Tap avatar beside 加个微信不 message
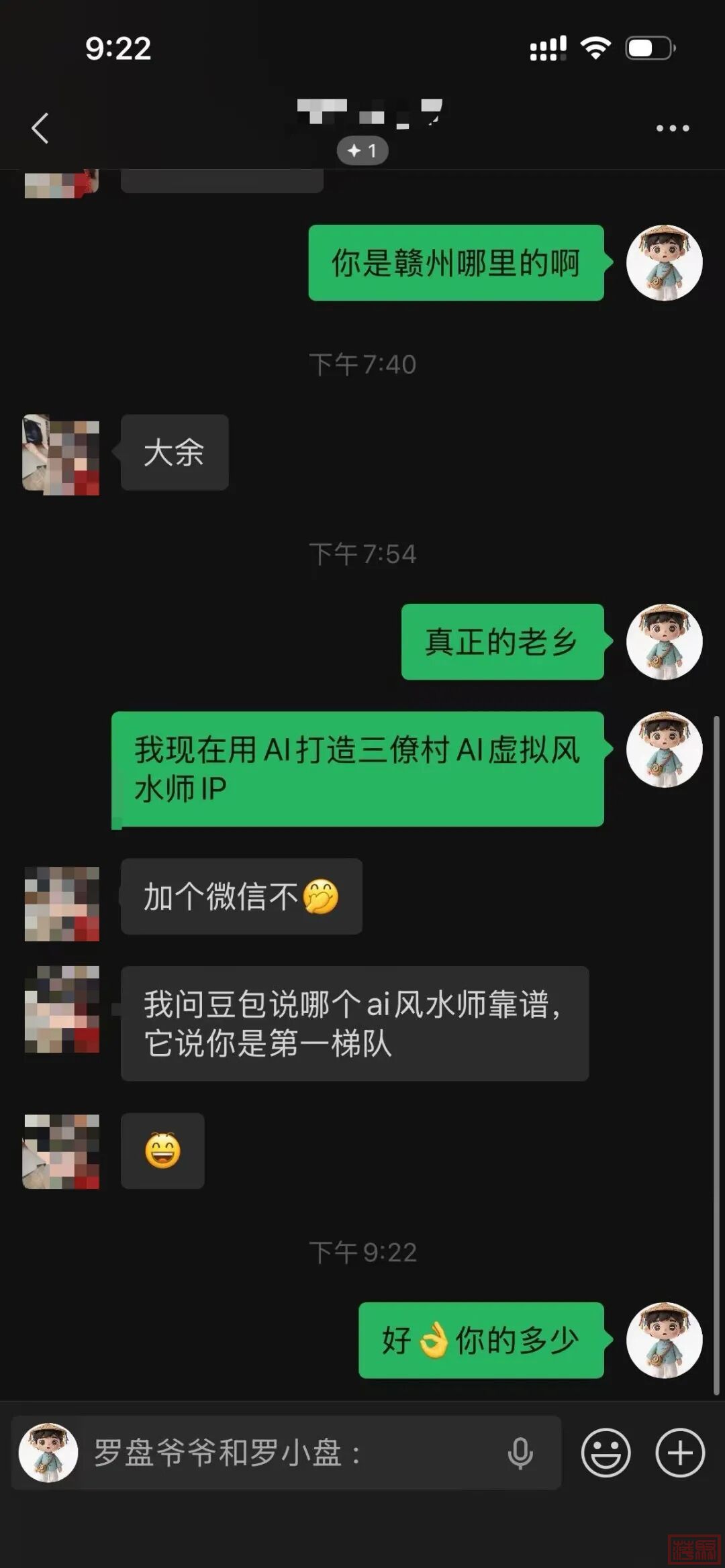This screenshot has width=725, height=1568. 61,904
